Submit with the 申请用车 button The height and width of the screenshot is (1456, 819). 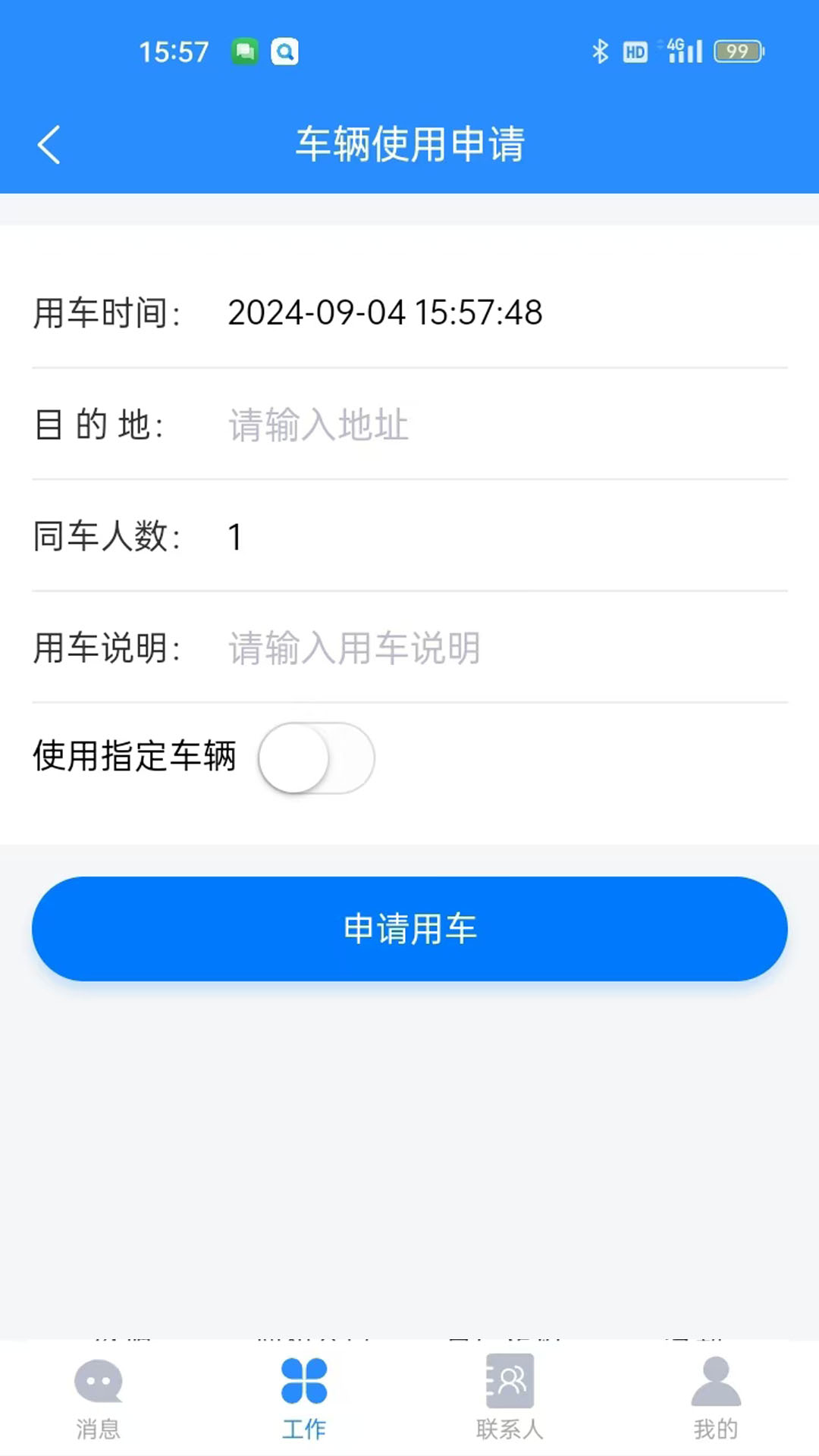pyautogui.click(x=409, y=928)
